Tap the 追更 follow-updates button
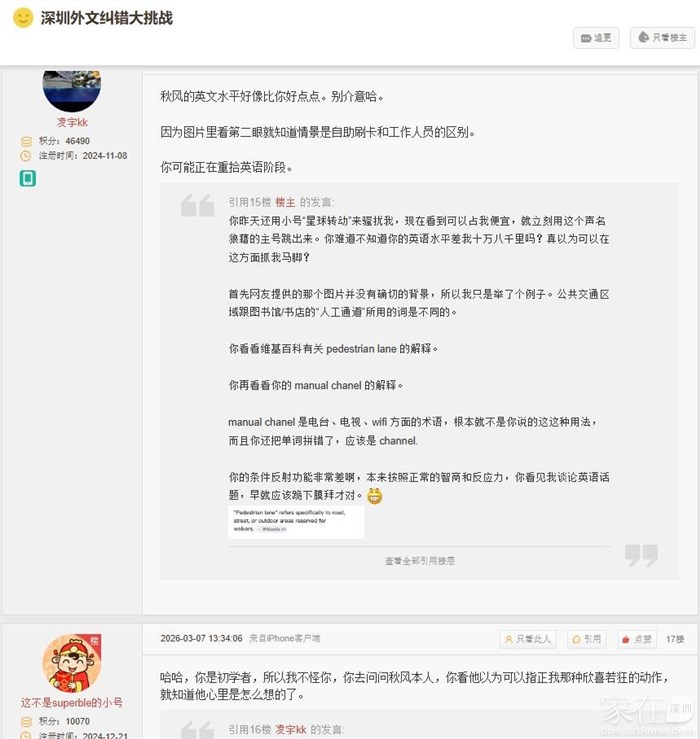 click(x=596, y=38)
